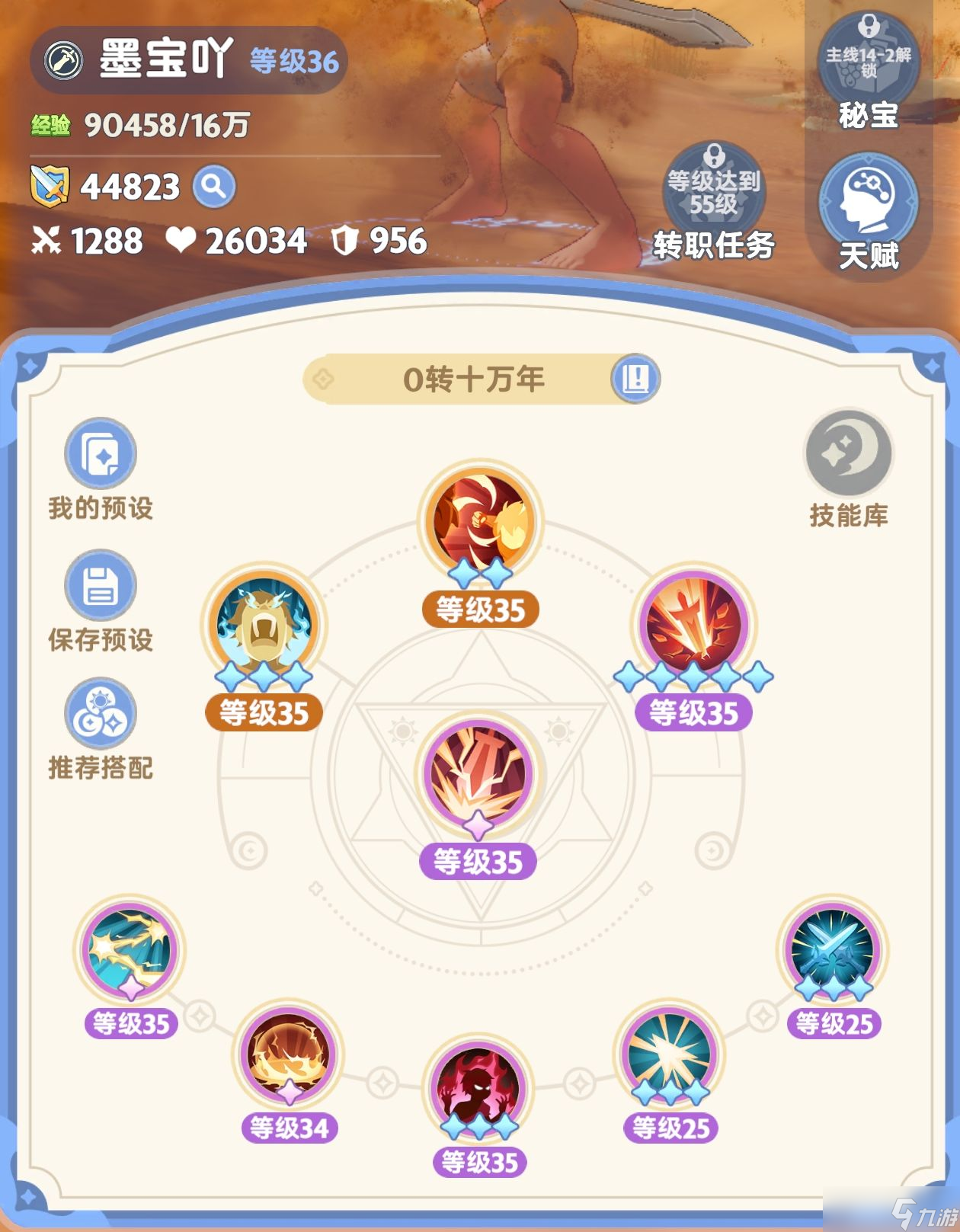The image size is (960, 1232).
Task: Select the top fire fist skill slot
Action: tap(480, 522)
